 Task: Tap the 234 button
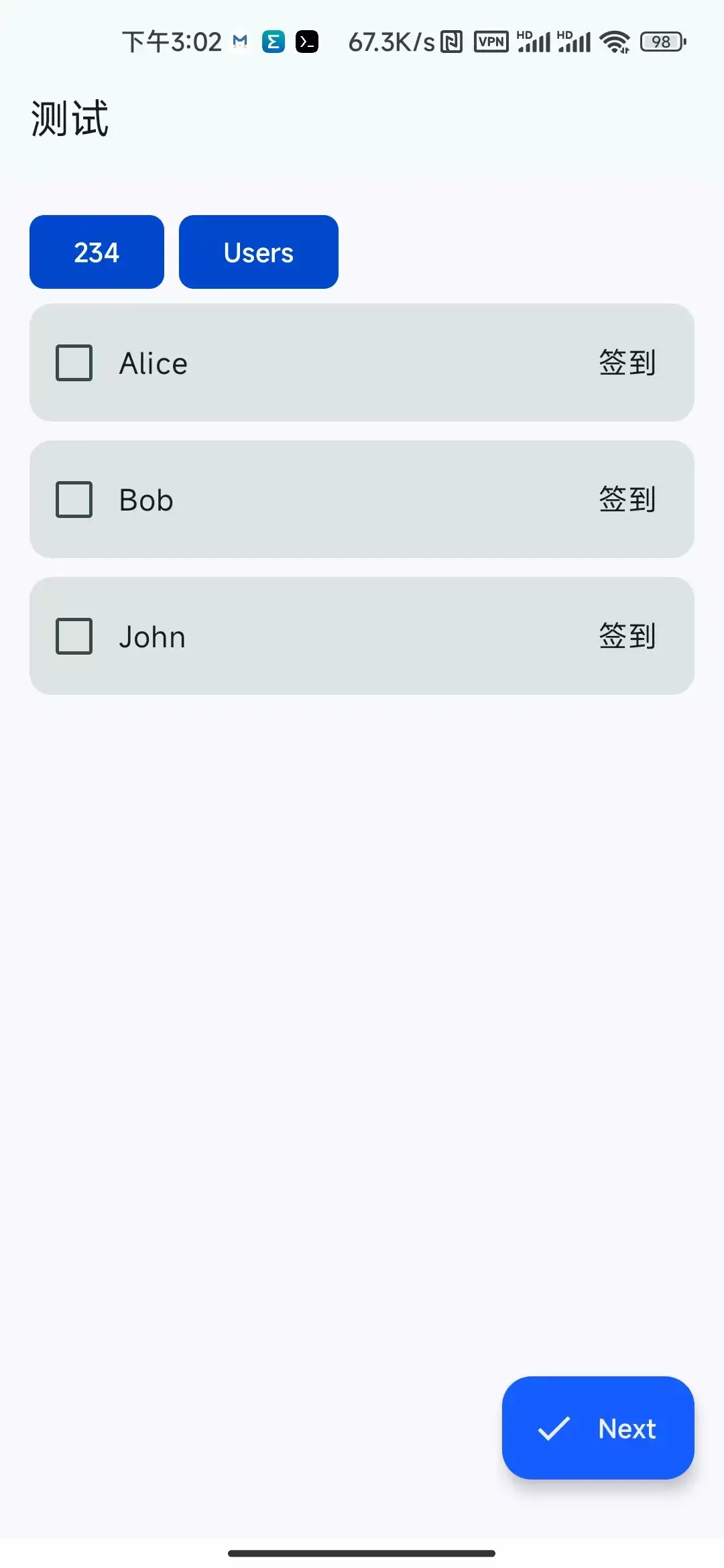97,252
